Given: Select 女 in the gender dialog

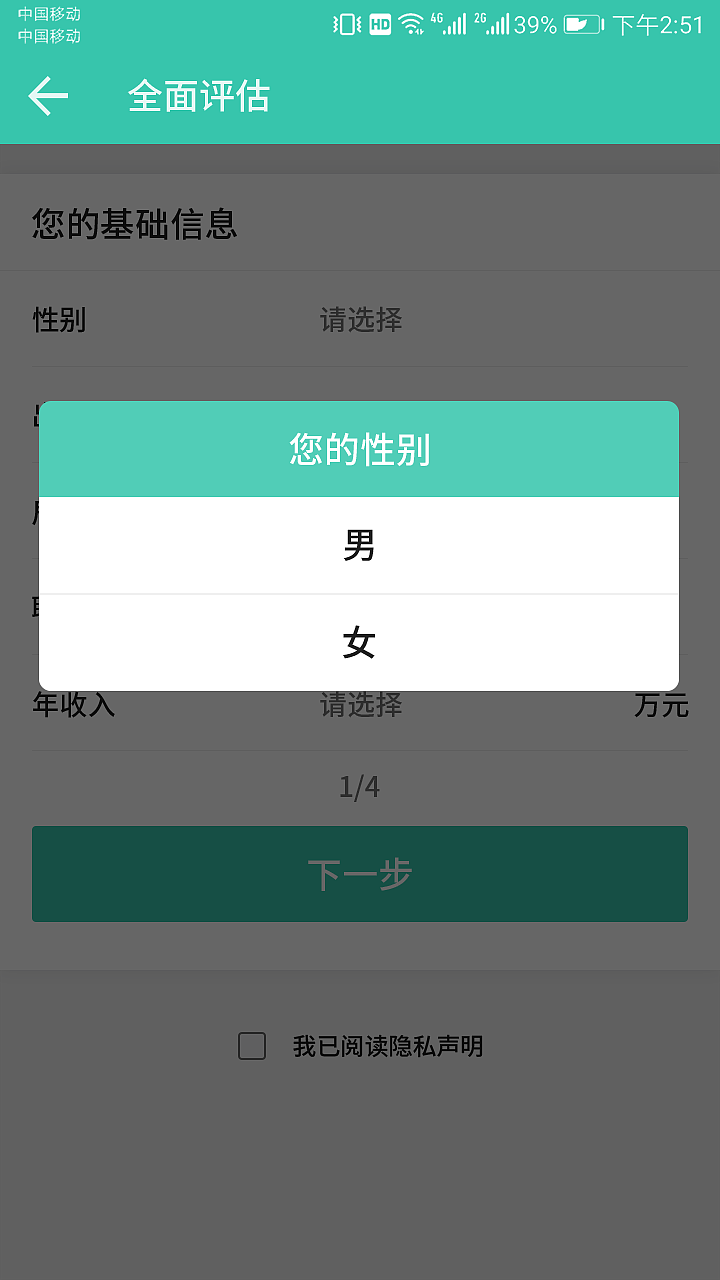Looking at the screenshot, I should tap(358, 643).
